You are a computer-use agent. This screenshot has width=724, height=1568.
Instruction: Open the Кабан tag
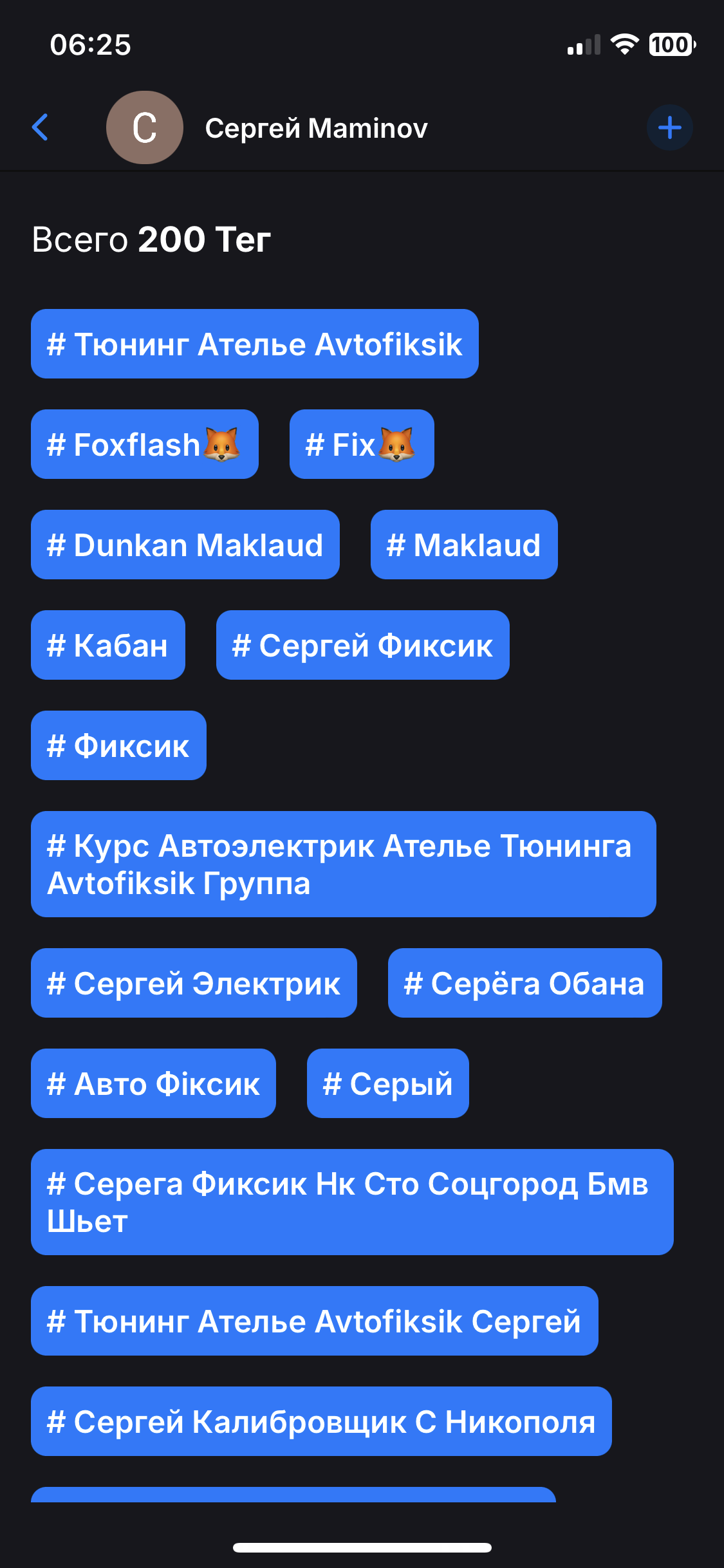(107, 645)
